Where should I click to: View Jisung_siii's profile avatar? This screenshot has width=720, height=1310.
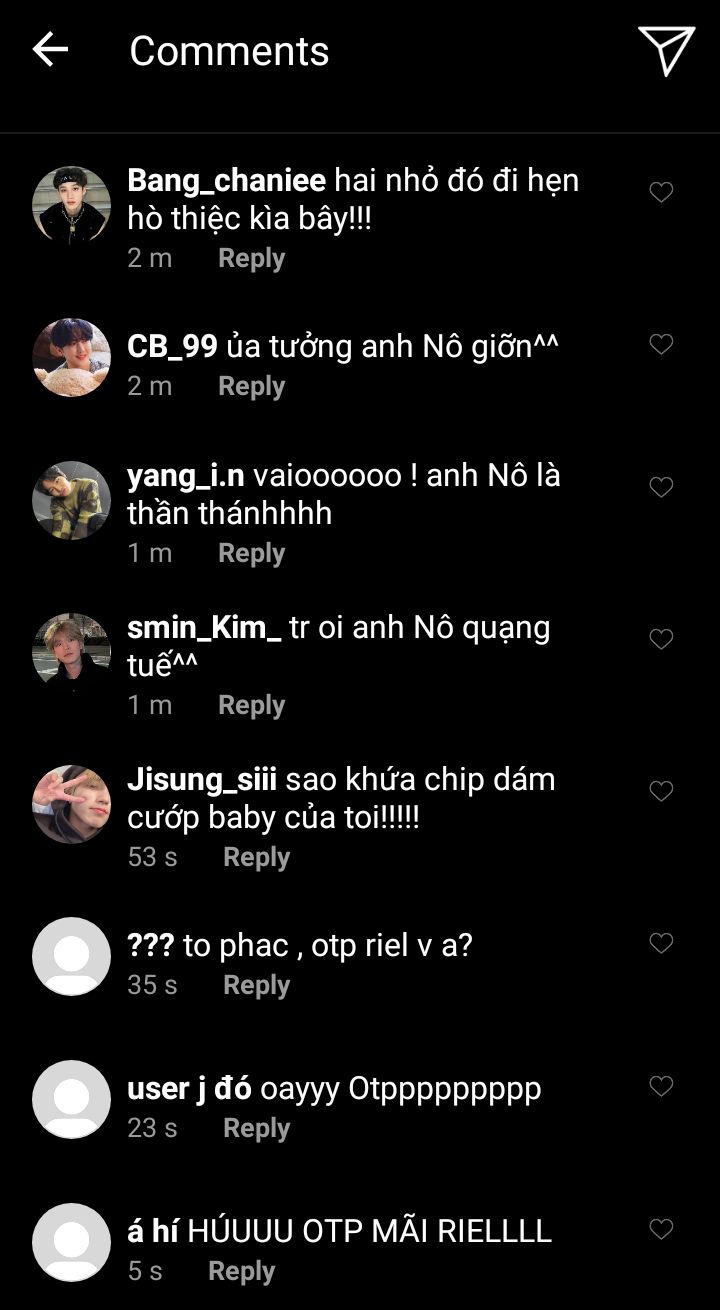[x=71, y=804]
